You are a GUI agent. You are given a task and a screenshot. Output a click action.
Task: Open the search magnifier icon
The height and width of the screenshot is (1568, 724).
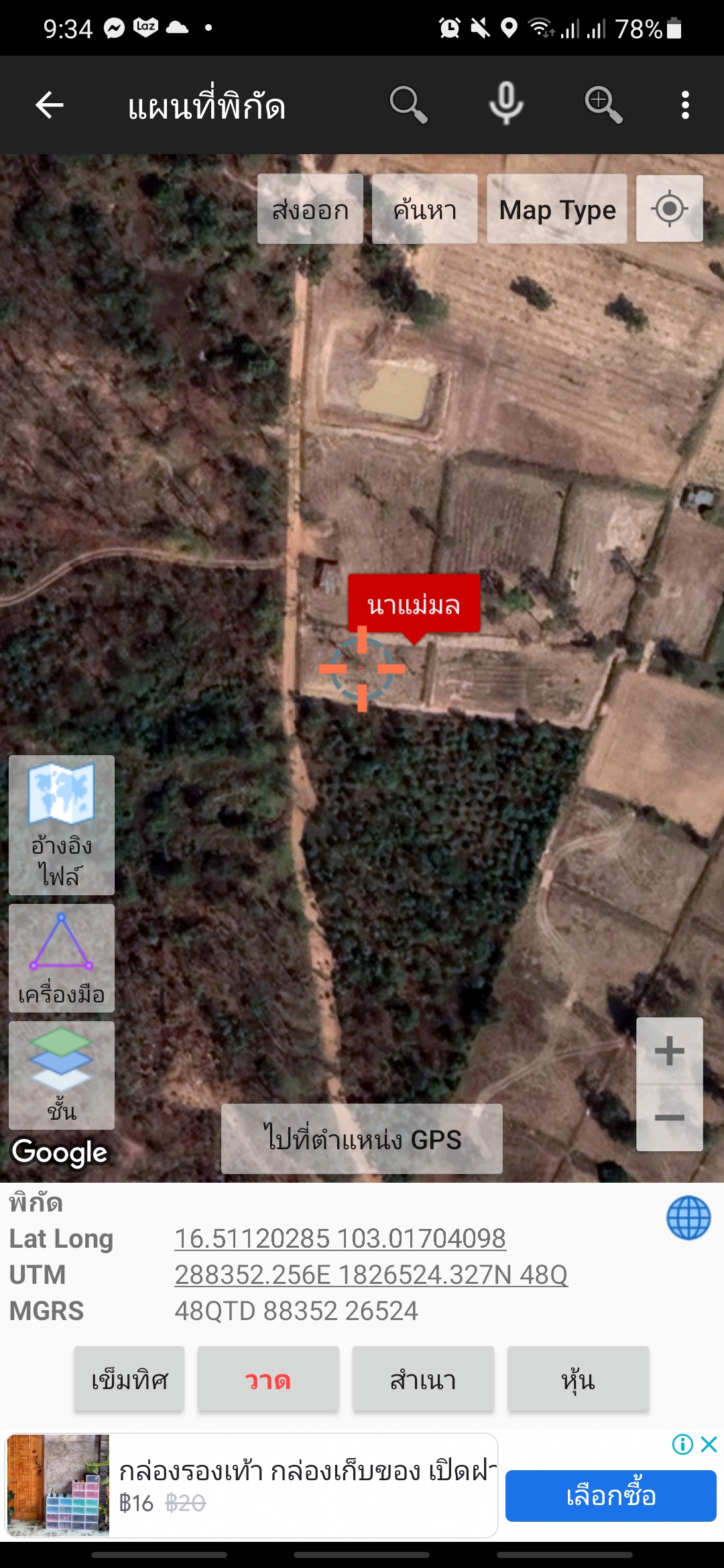[x=408, y=105]
